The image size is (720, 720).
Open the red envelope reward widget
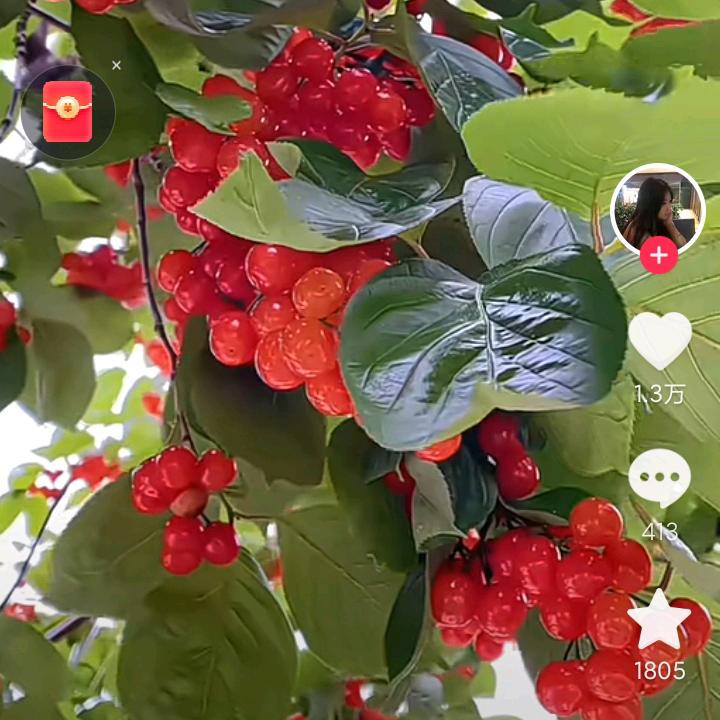coord(67,113)
